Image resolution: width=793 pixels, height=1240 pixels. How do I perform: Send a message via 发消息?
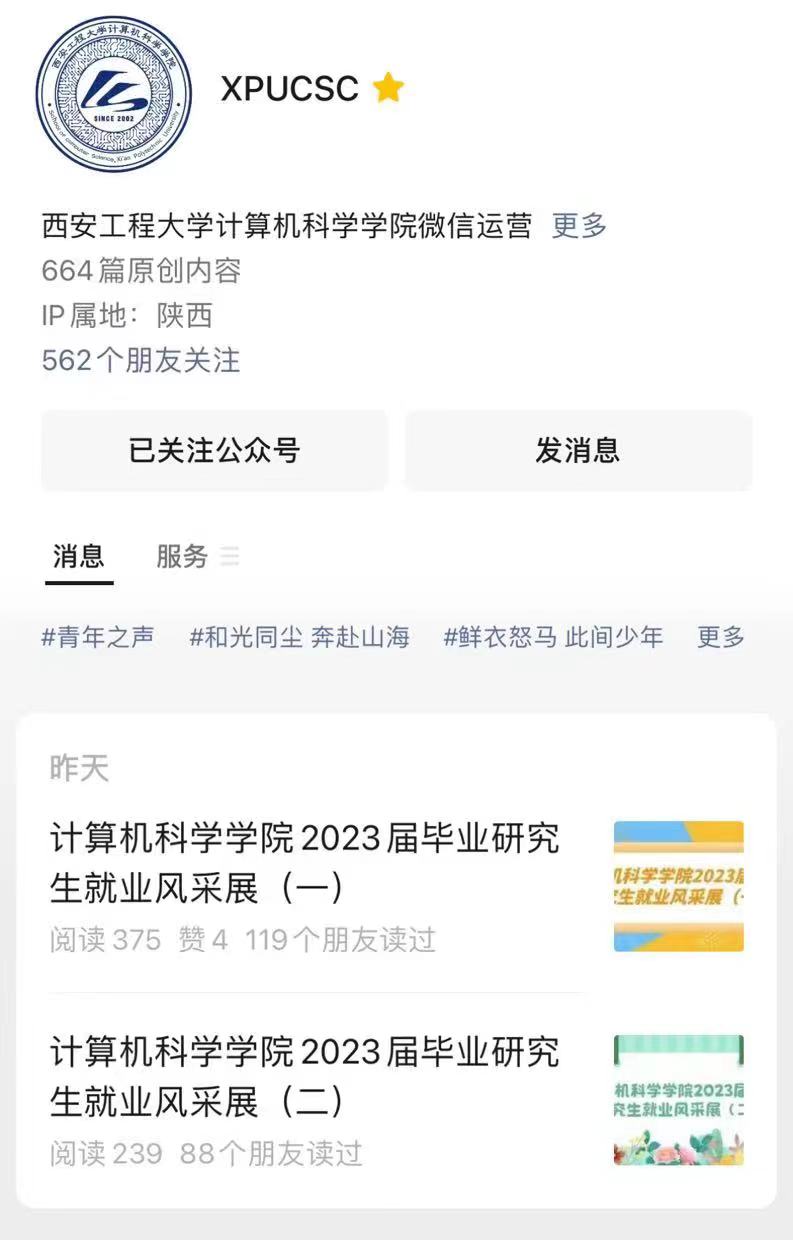point(578,450)
